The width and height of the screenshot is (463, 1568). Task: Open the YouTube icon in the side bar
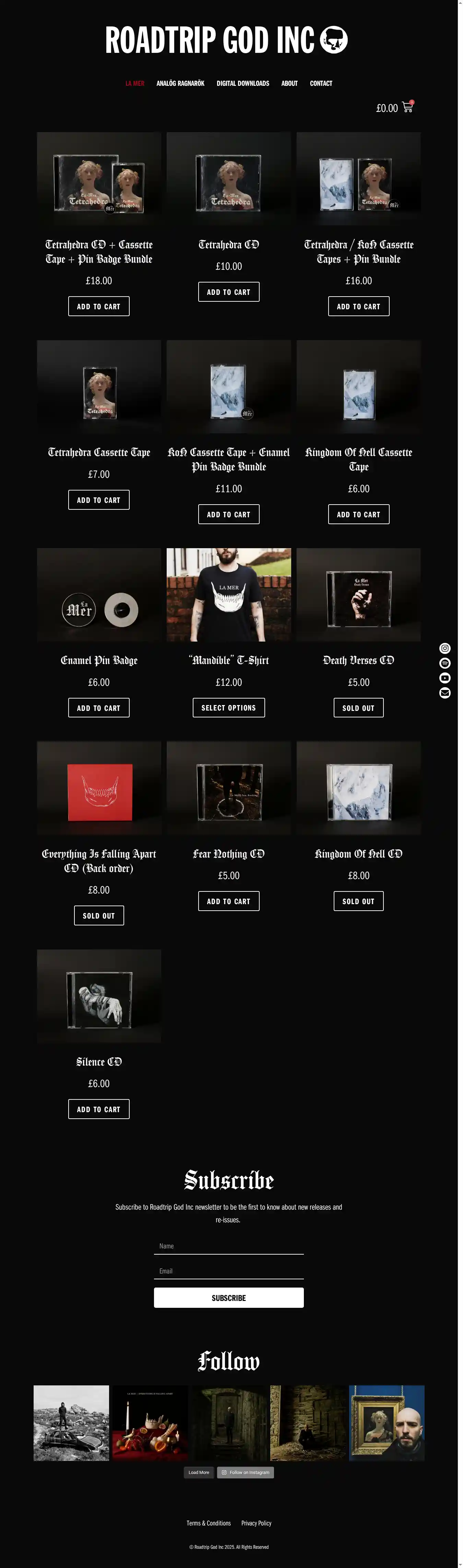(x=445, y=678)
